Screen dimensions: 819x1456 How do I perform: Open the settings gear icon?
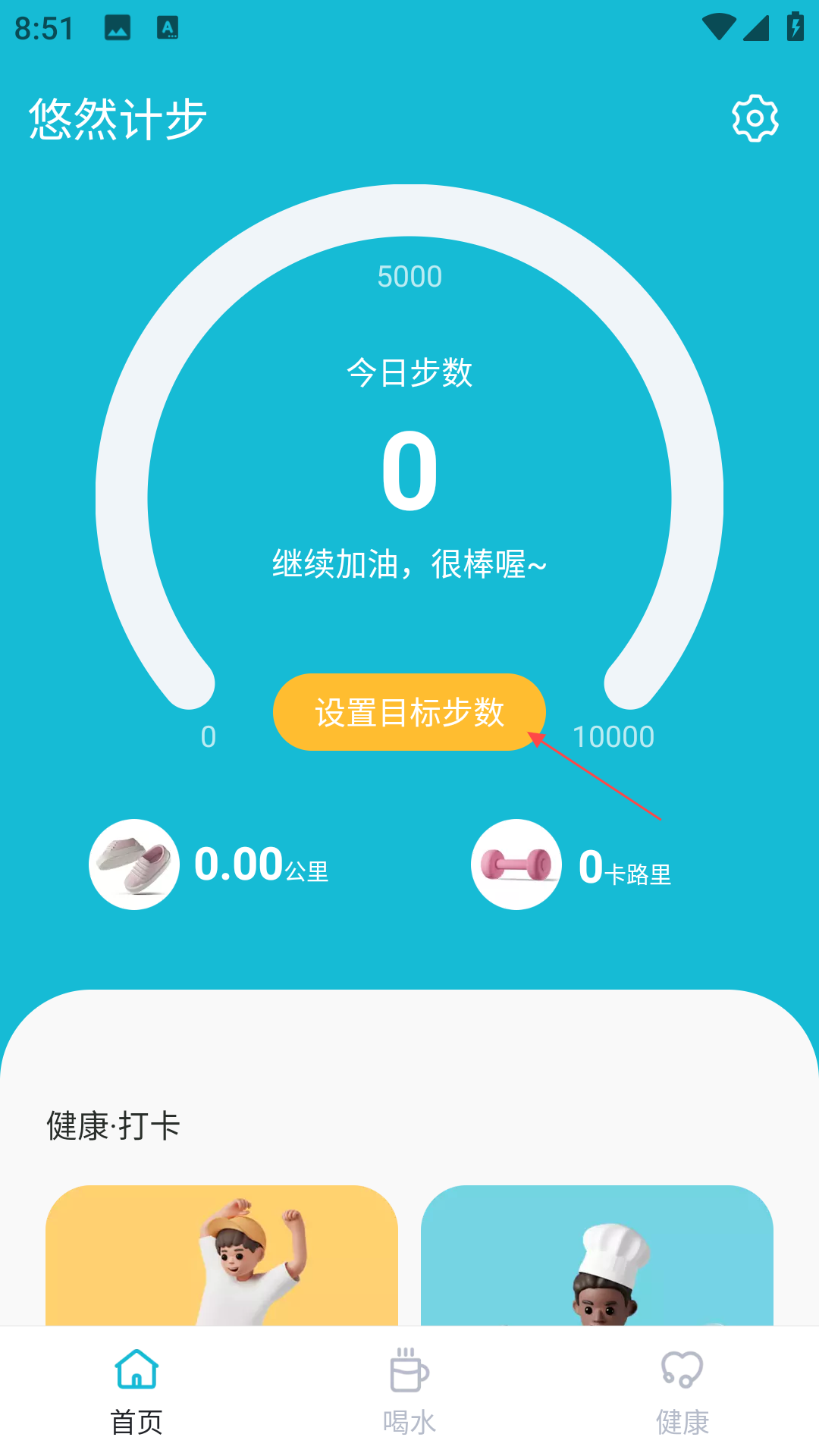click(x=755, y=118)
